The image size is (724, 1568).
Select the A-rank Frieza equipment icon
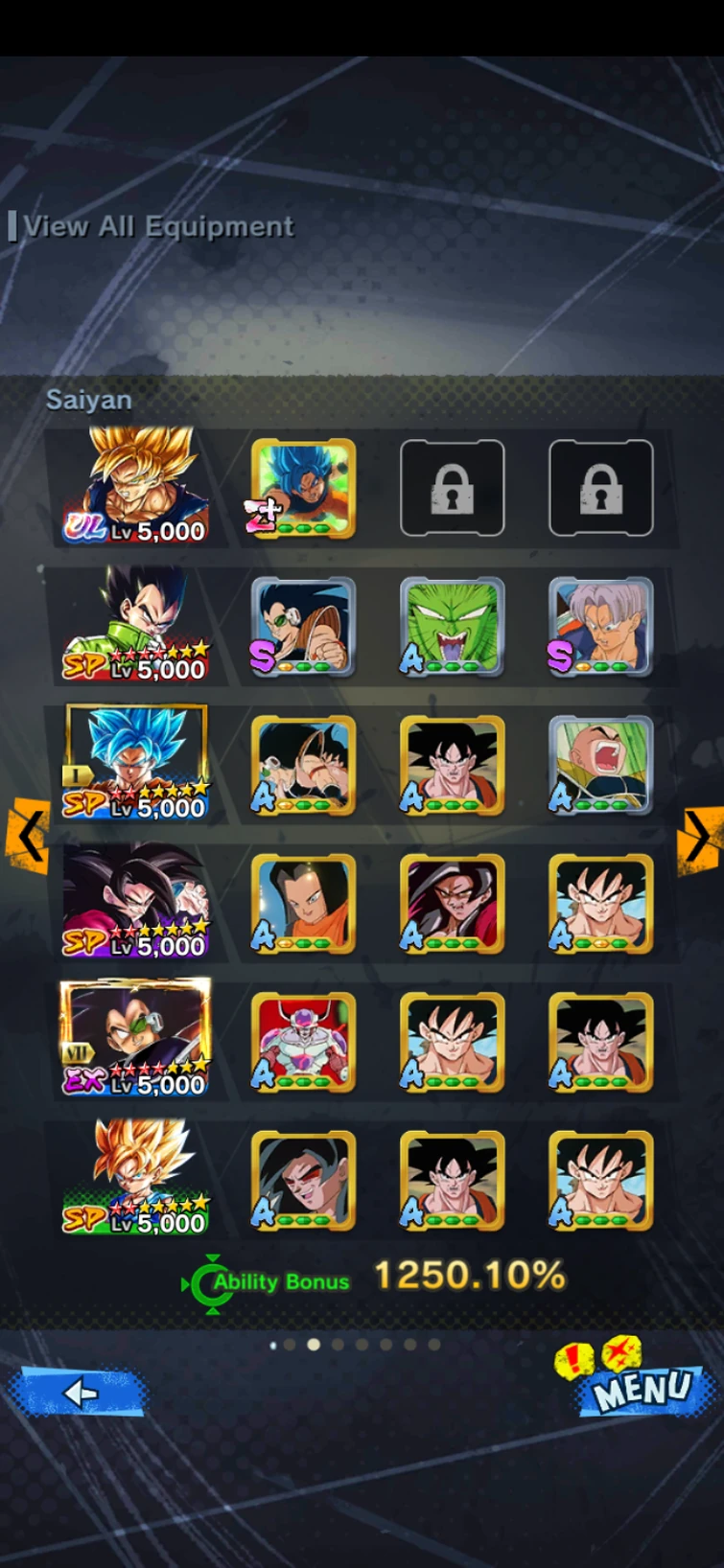pyautogui.click(x=303, y=1042)
